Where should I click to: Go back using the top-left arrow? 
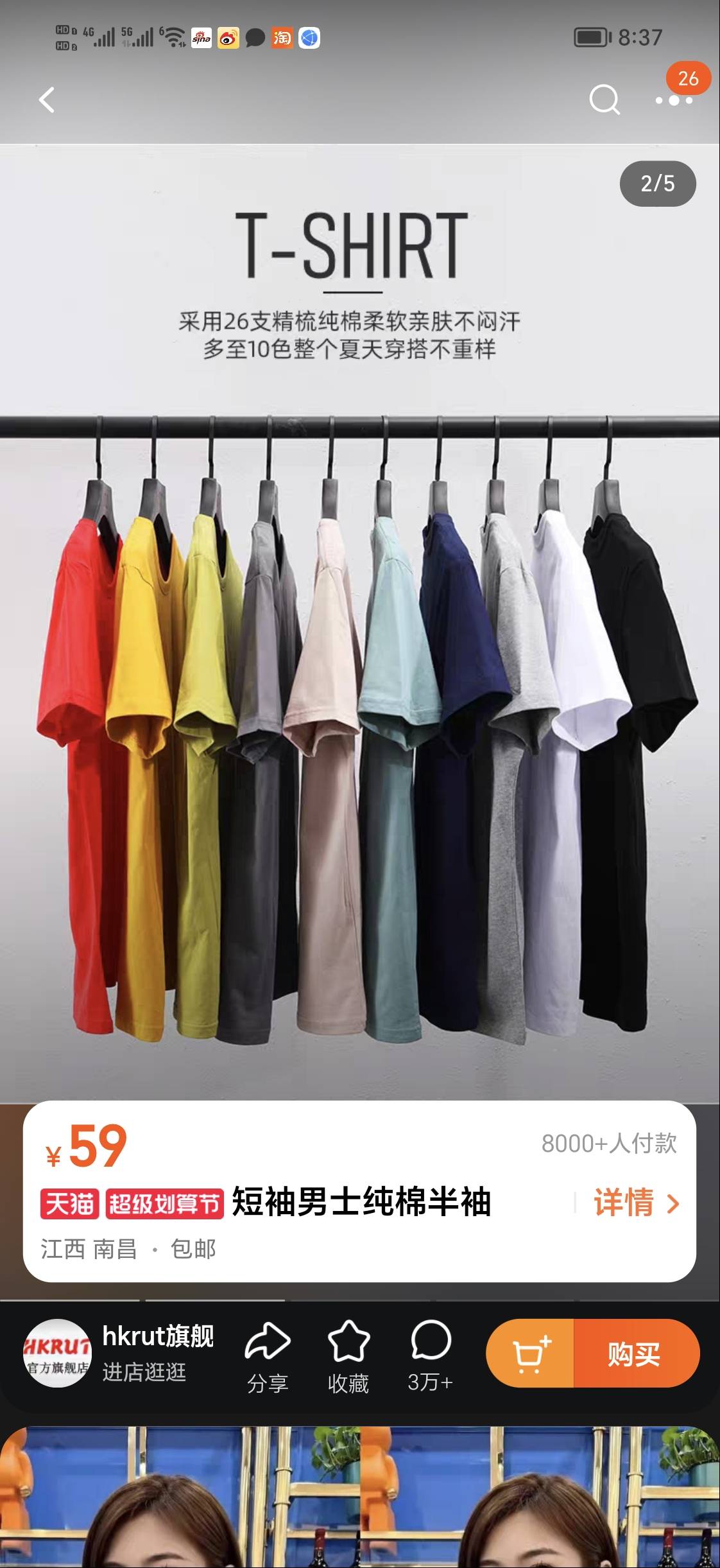47,100
